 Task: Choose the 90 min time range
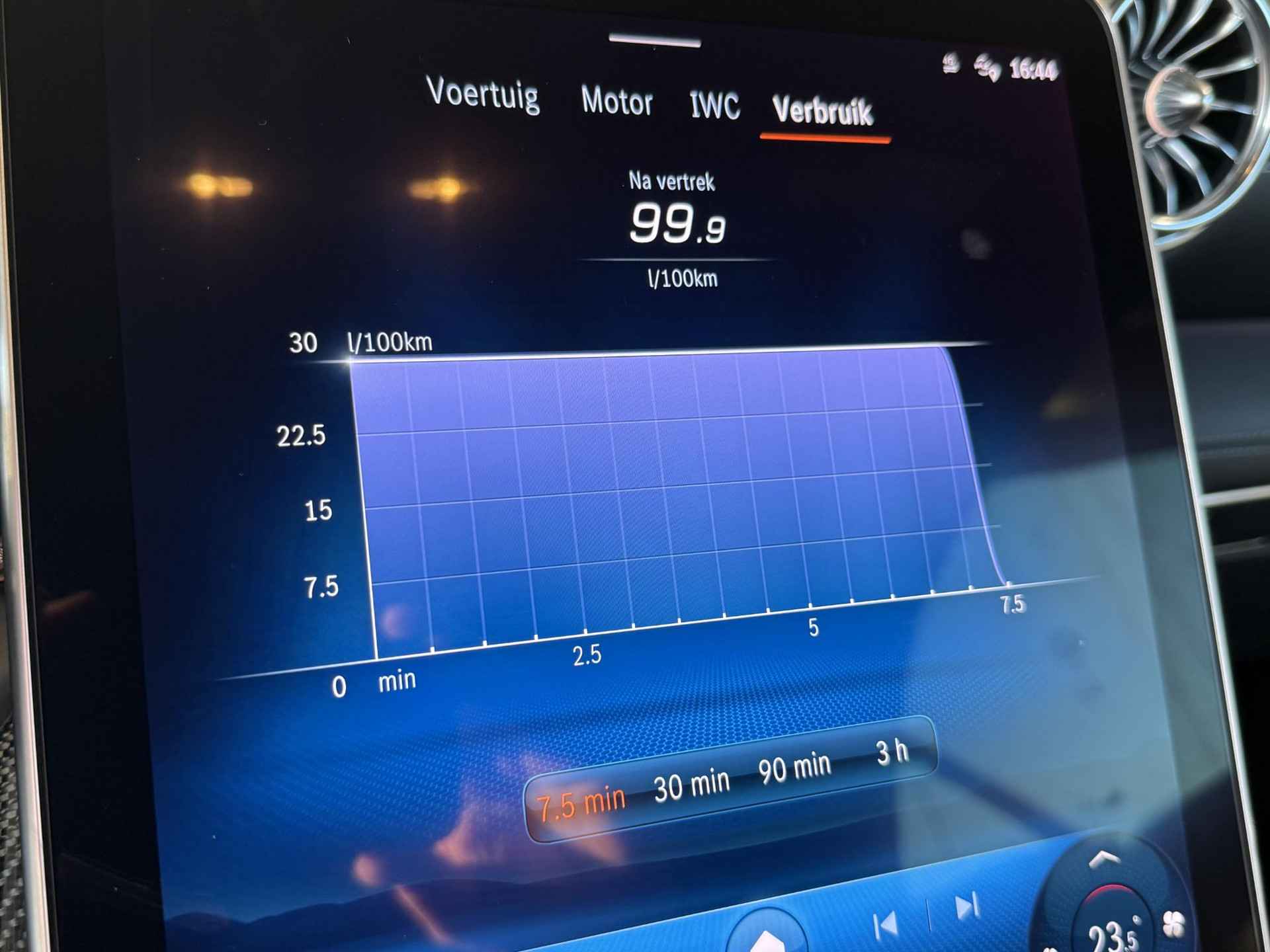click(794, 768)
